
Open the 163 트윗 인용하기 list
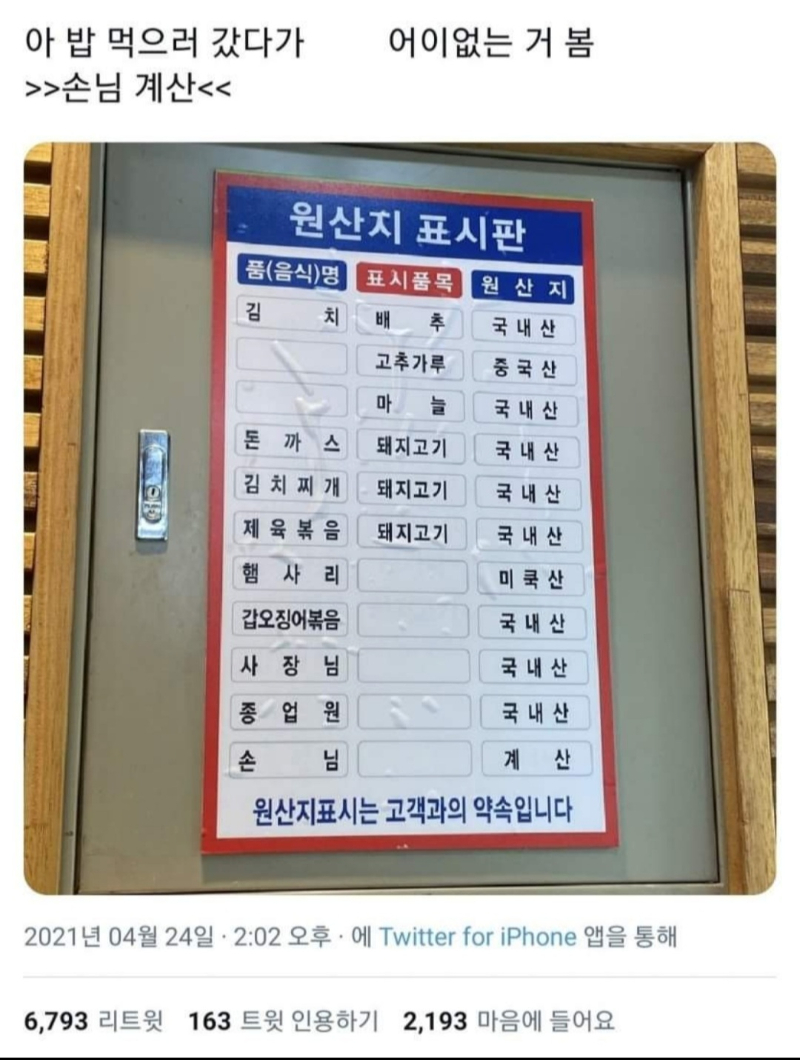coord(283,1021)
